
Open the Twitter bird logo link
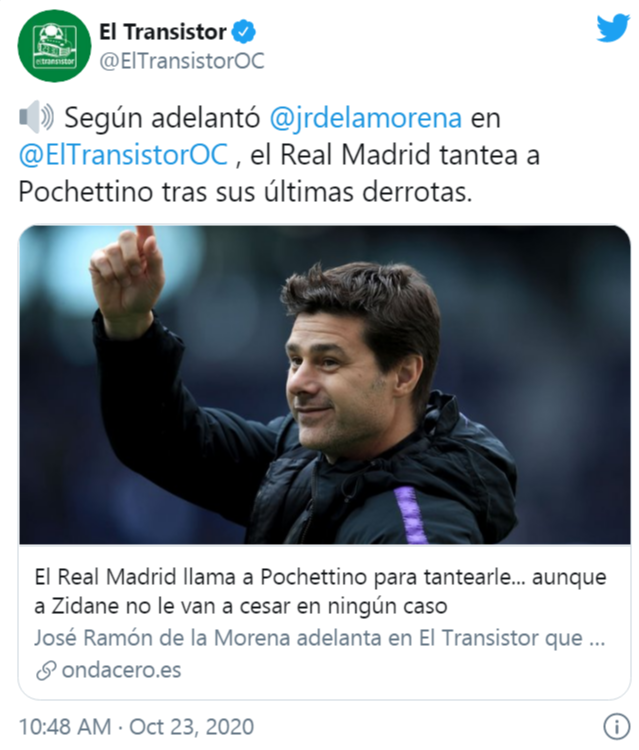coord(612,28)
